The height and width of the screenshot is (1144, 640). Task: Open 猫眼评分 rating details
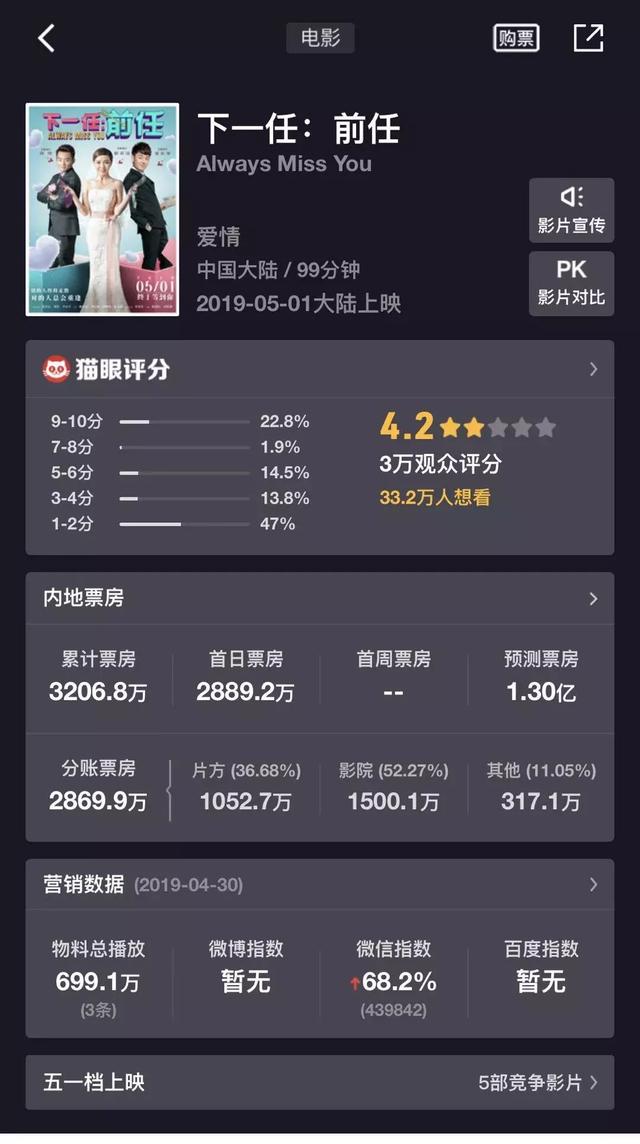click(x=320, y=369)
